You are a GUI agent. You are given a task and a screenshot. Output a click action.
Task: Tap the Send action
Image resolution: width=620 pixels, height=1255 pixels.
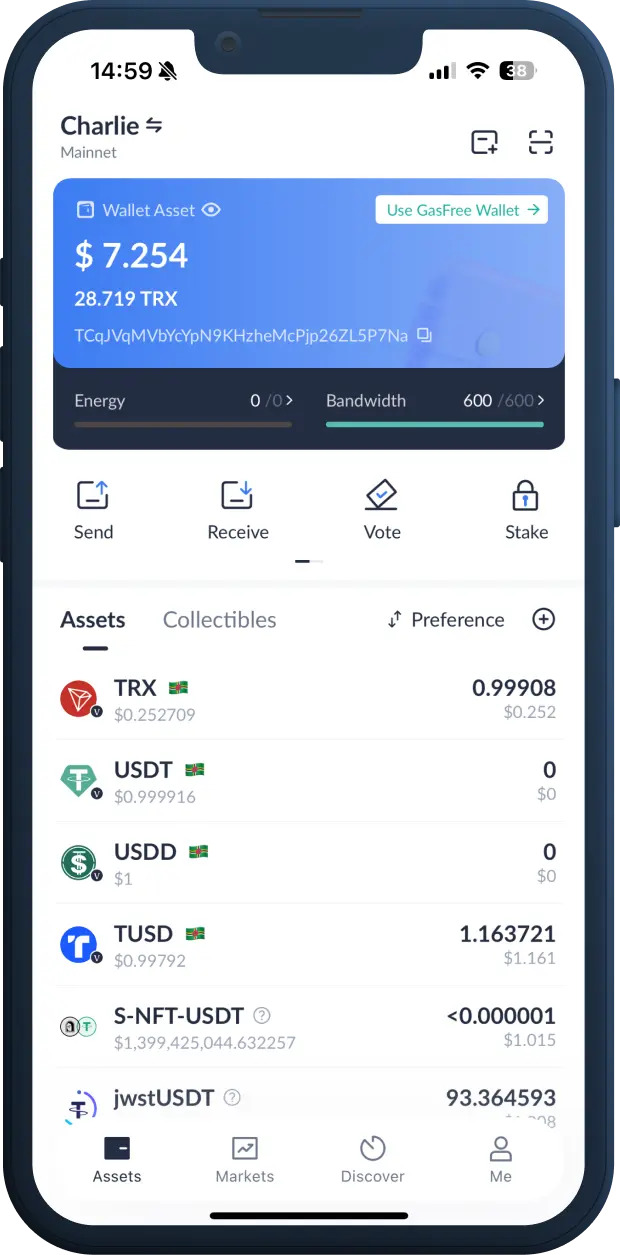coord(93,510)
